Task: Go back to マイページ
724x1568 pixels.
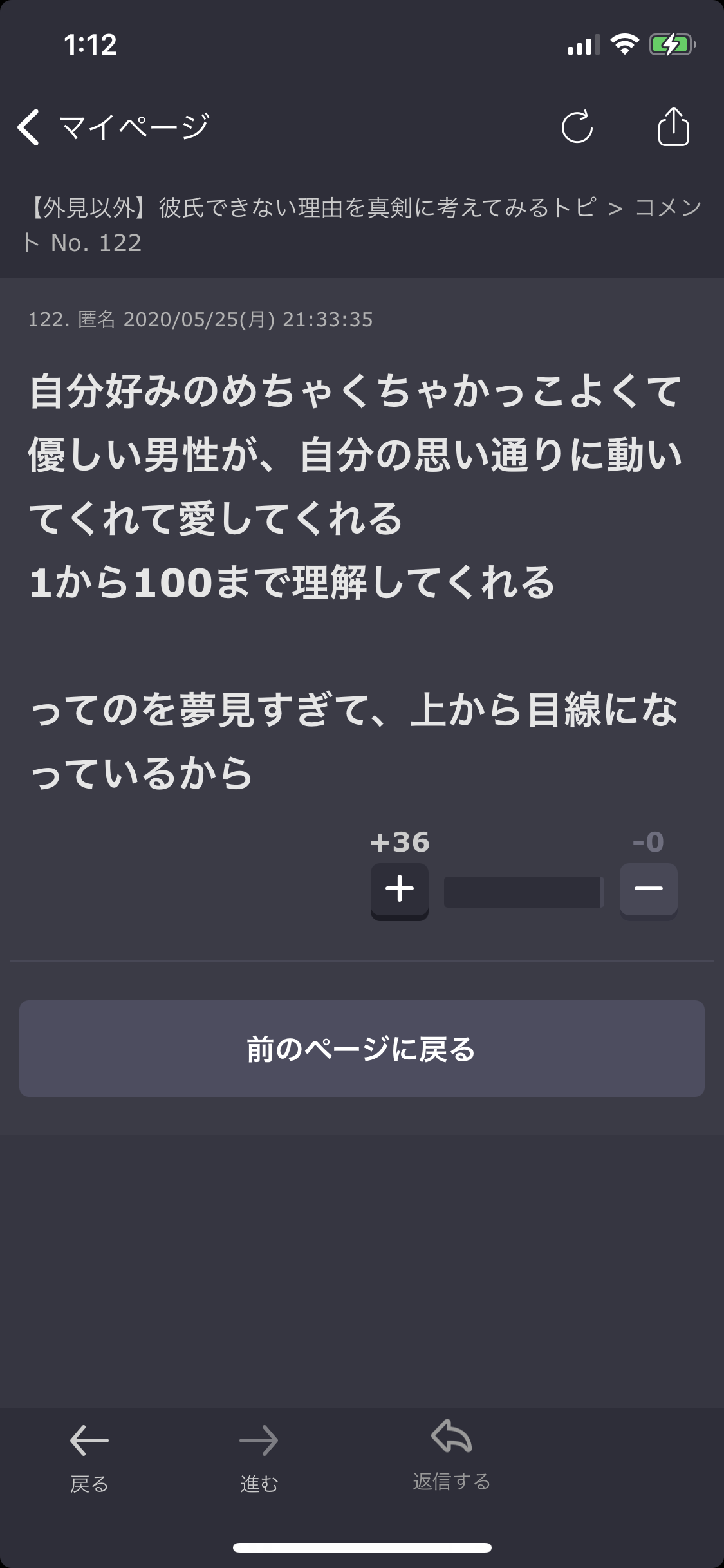Action: [x=113, y=127]
